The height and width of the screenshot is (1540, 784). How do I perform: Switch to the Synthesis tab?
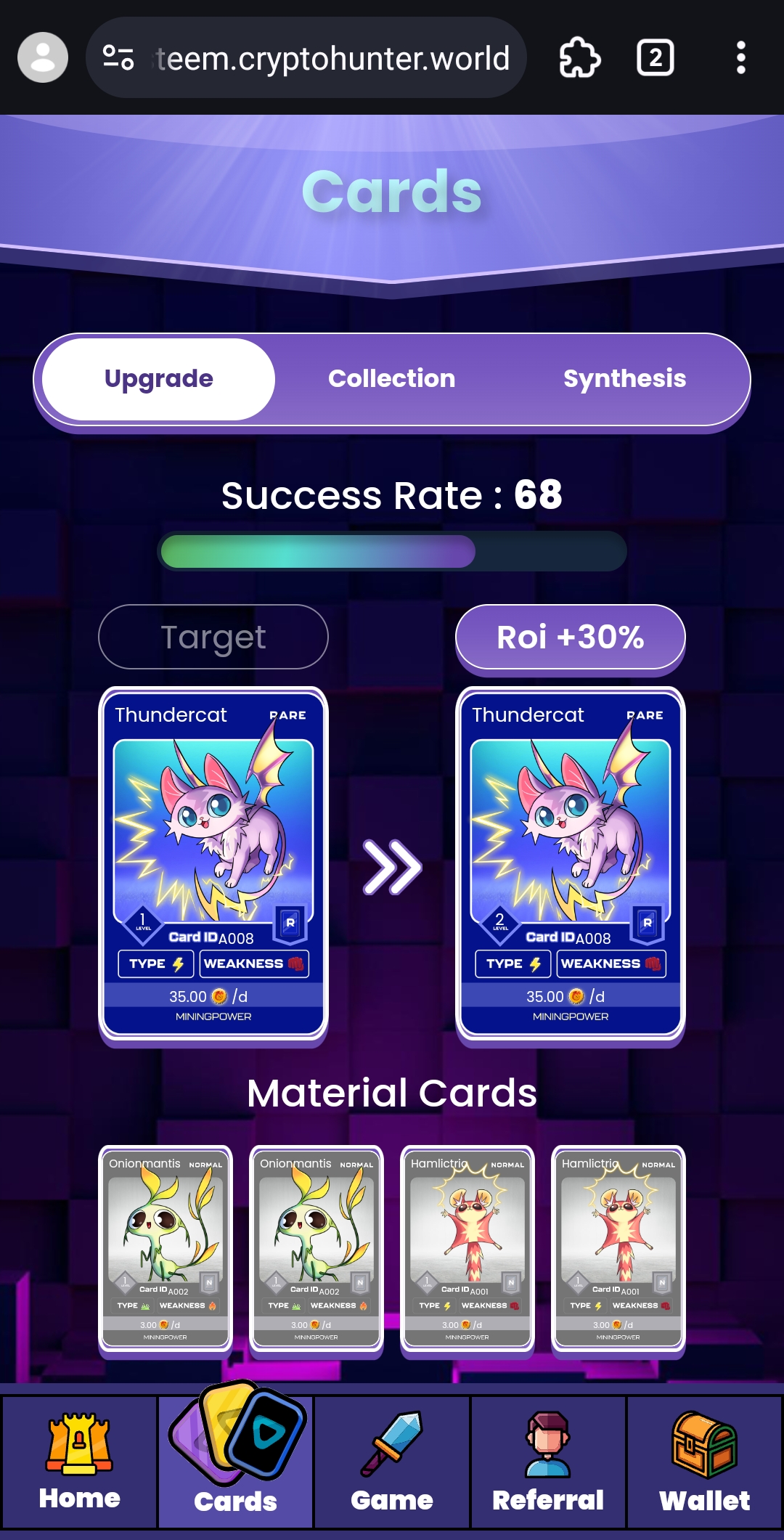click(x=624, y=378)
